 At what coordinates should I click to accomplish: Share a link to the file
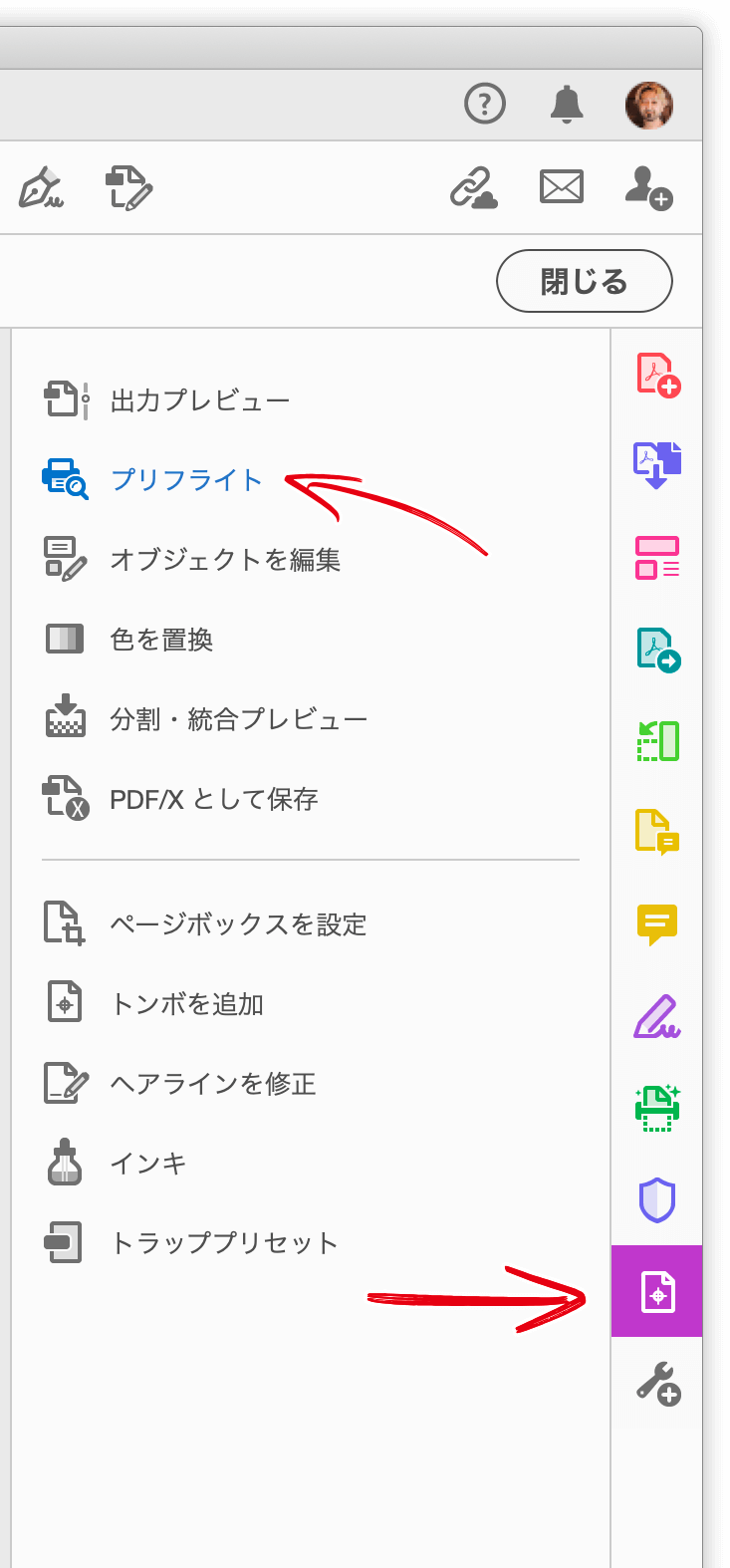click(x=473, y=187)
